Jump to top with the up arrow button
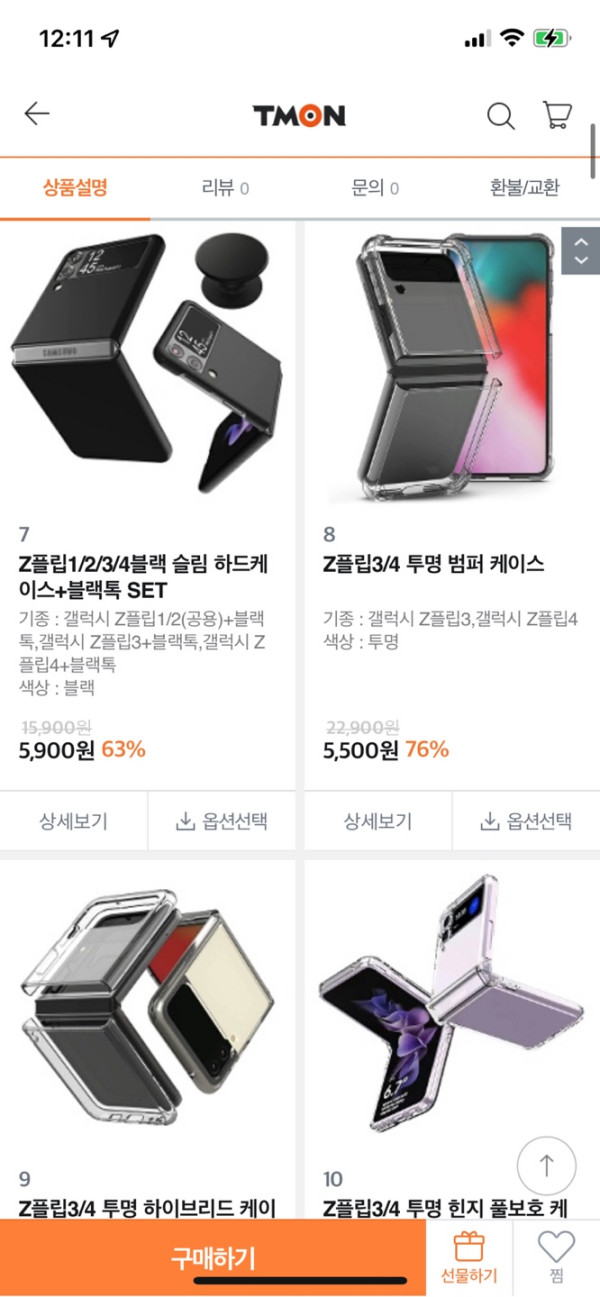This screenshot has width=600, height=1297. [x=546, y=1165]
